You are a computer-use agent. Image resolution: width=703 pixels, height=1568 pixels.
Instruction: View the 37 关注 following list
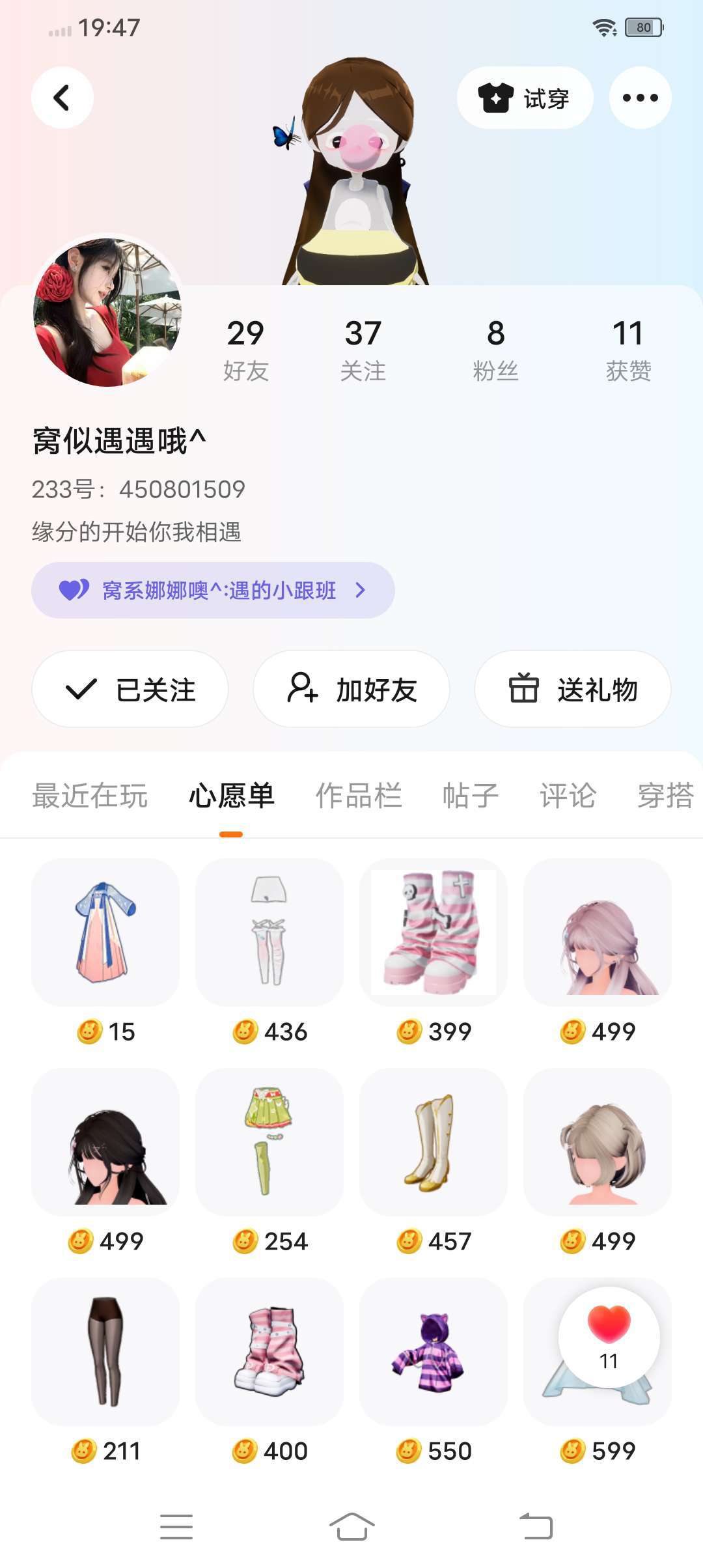pyautogui.click(x=363, y=349)
